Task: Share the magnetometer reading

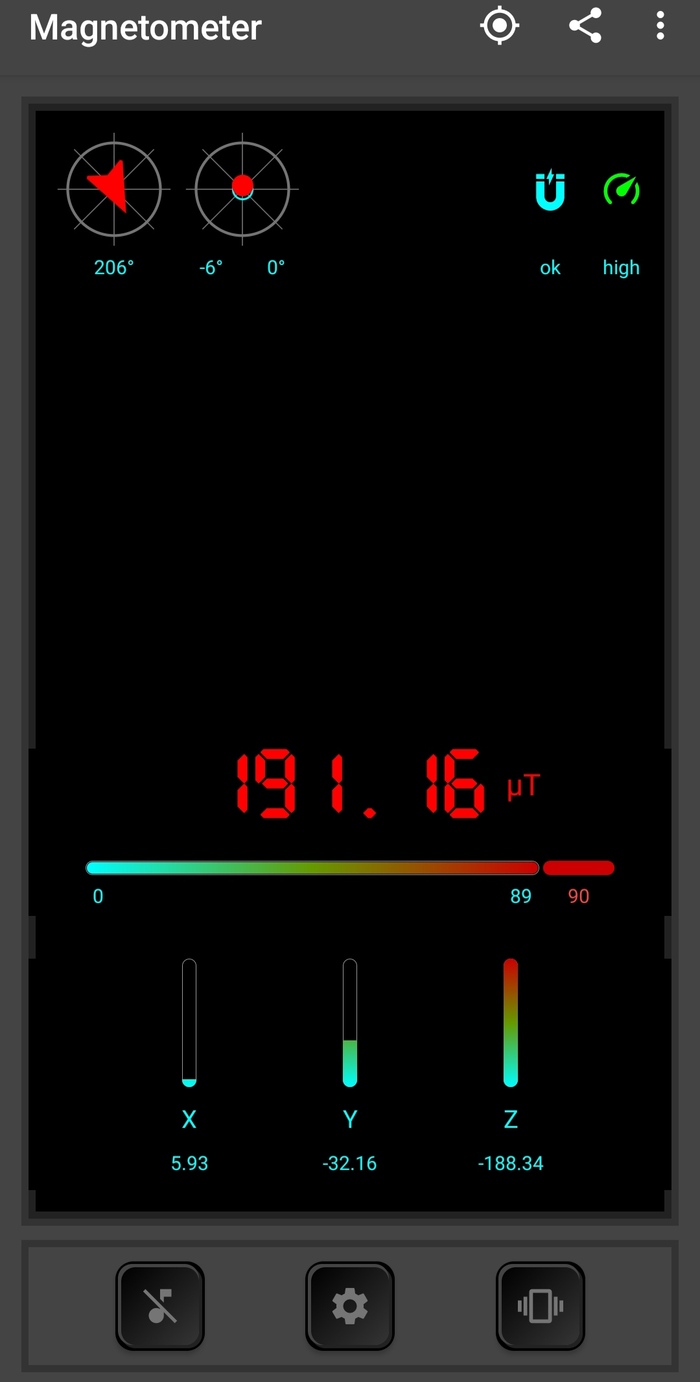Action: point(586,26)
